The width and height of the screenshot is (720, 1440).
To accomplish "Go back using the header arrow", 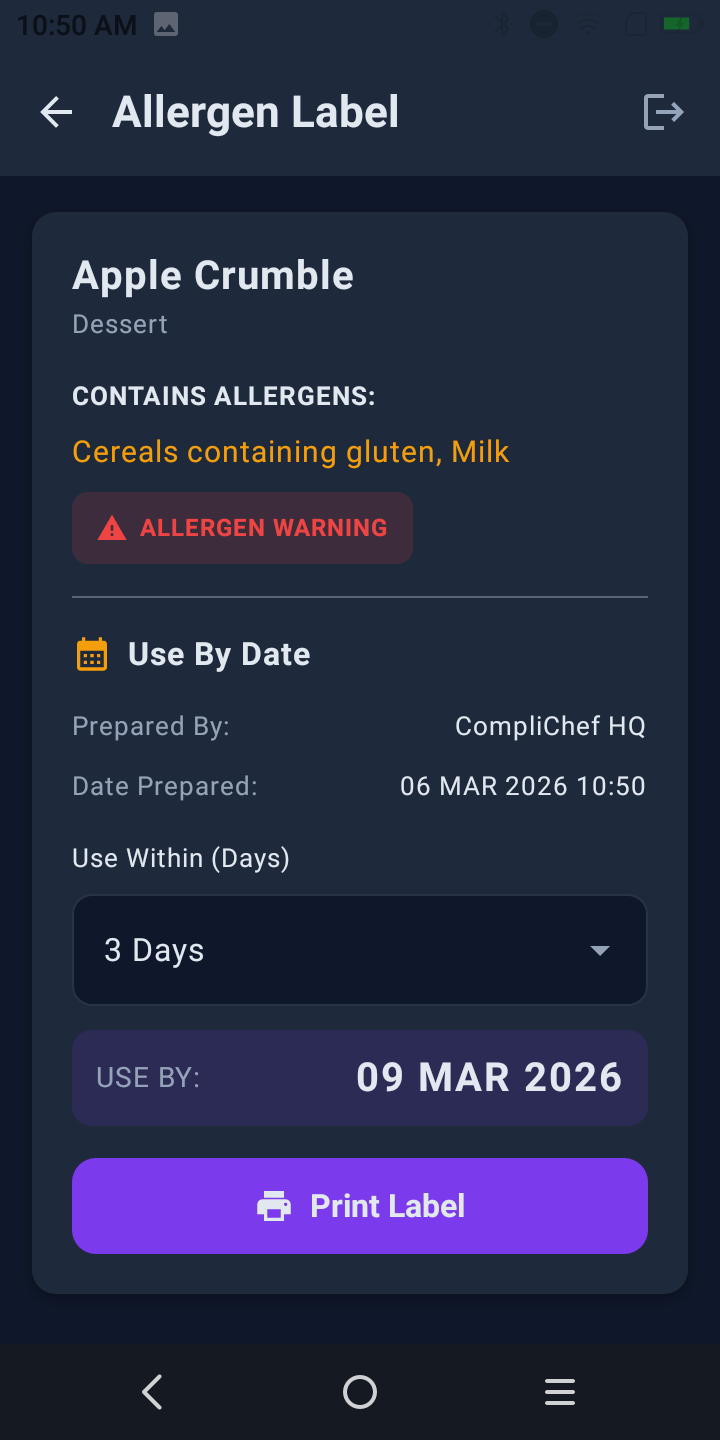I will click(x=56, y=112).
